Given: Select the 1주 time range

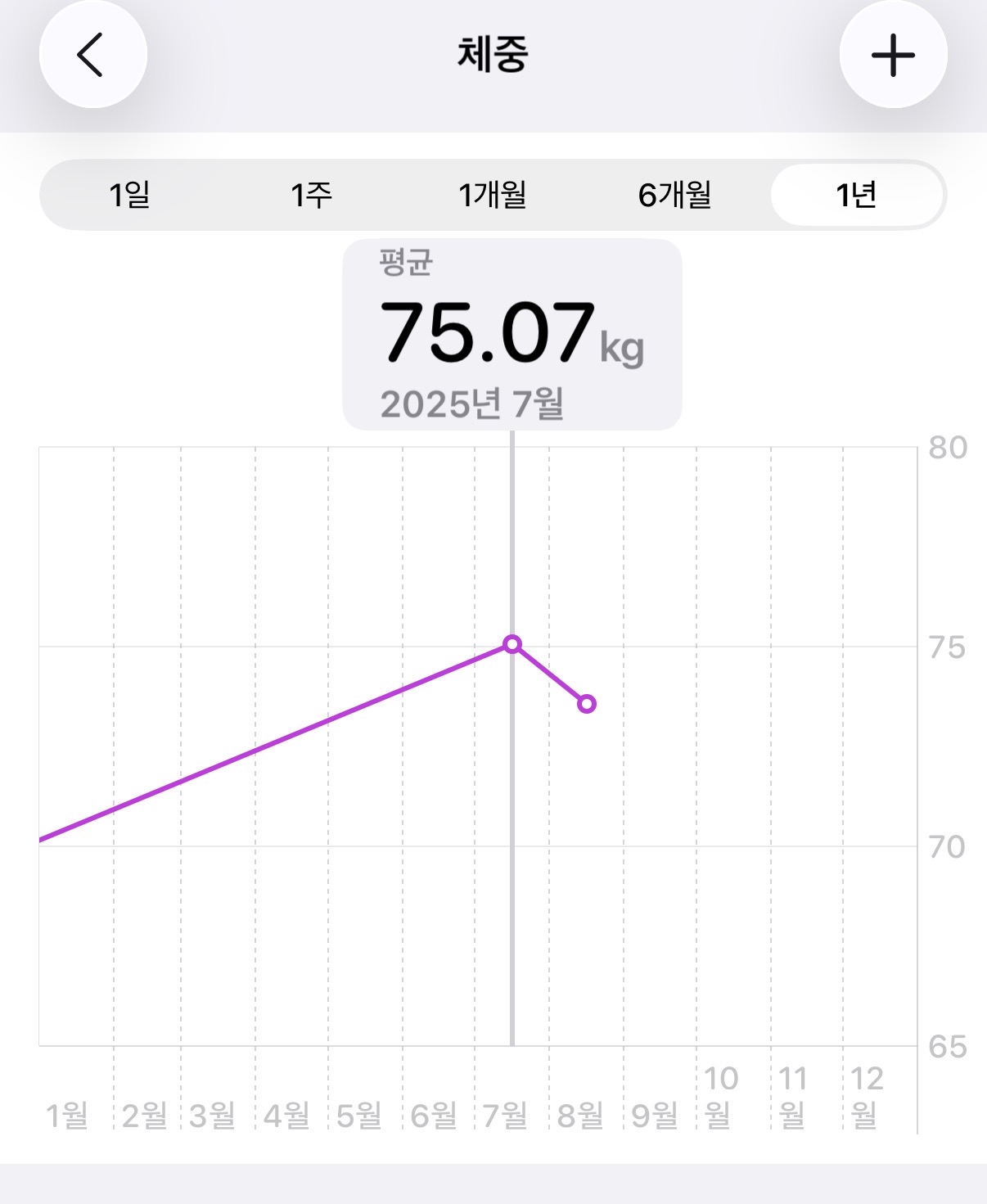Looking at the screenshot, I should 311,195.
